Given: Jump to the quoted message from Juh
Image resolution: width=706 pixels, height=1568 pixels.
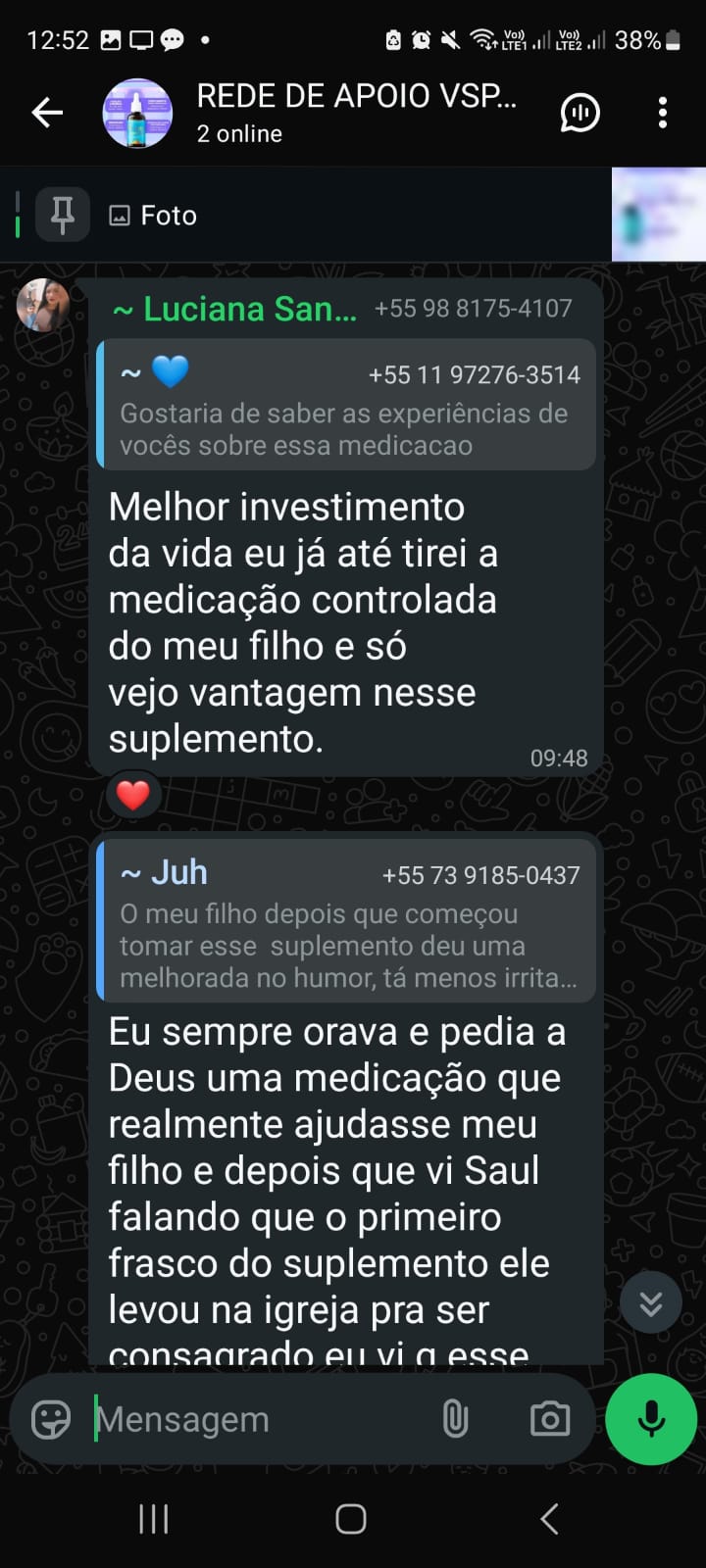Looking at the screenshot, I should 347,921.
